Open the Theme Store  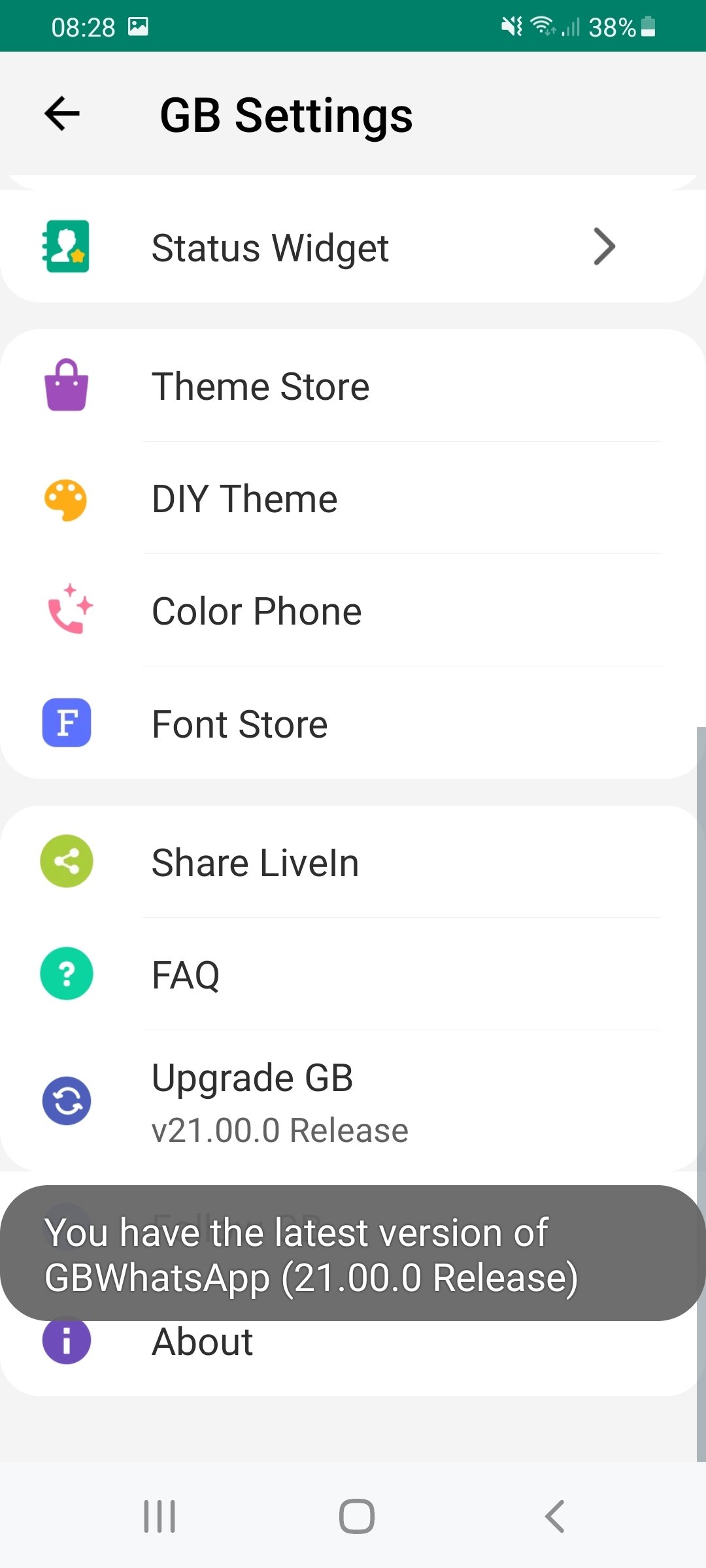click(353, 386)
